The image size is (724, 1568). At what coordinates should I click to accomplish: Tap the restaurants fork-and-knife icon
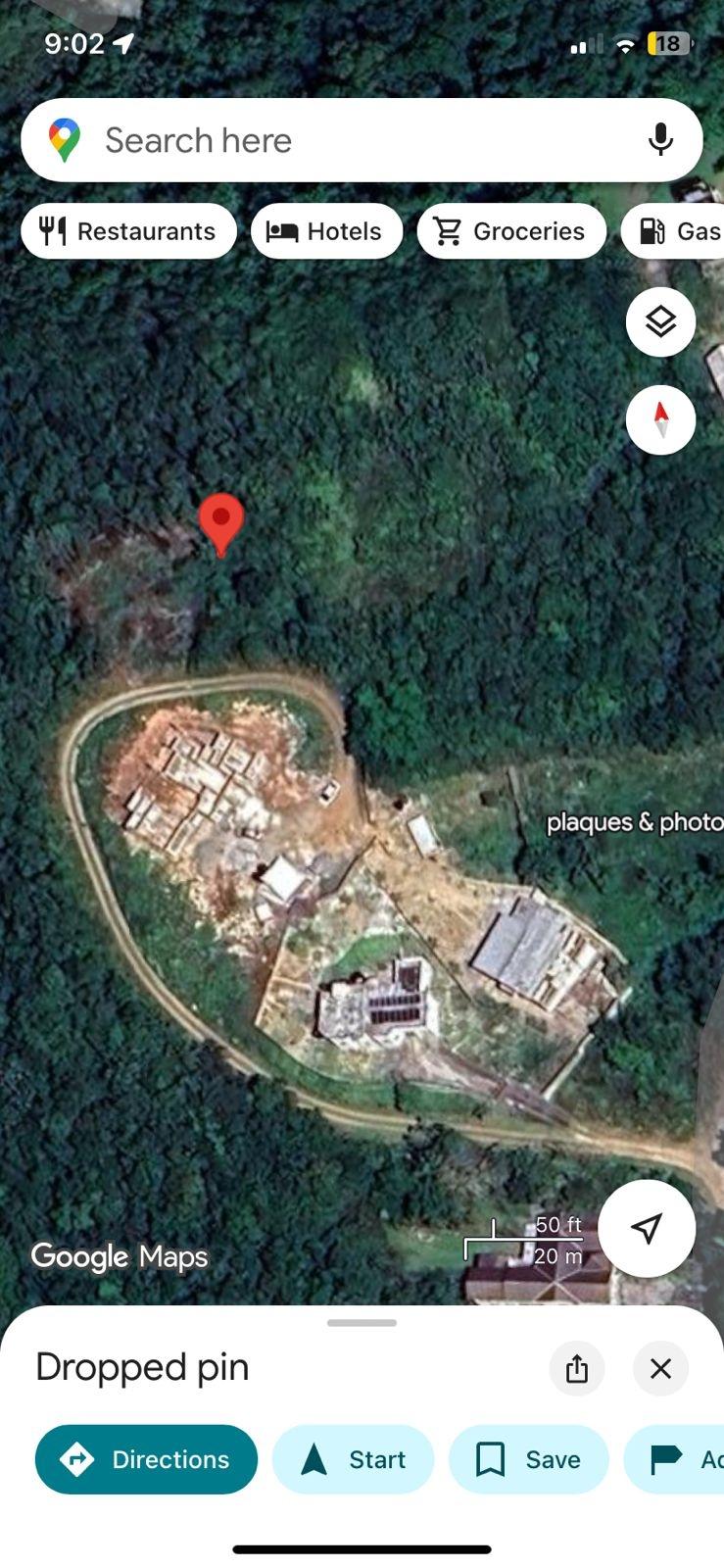(52, 231)
